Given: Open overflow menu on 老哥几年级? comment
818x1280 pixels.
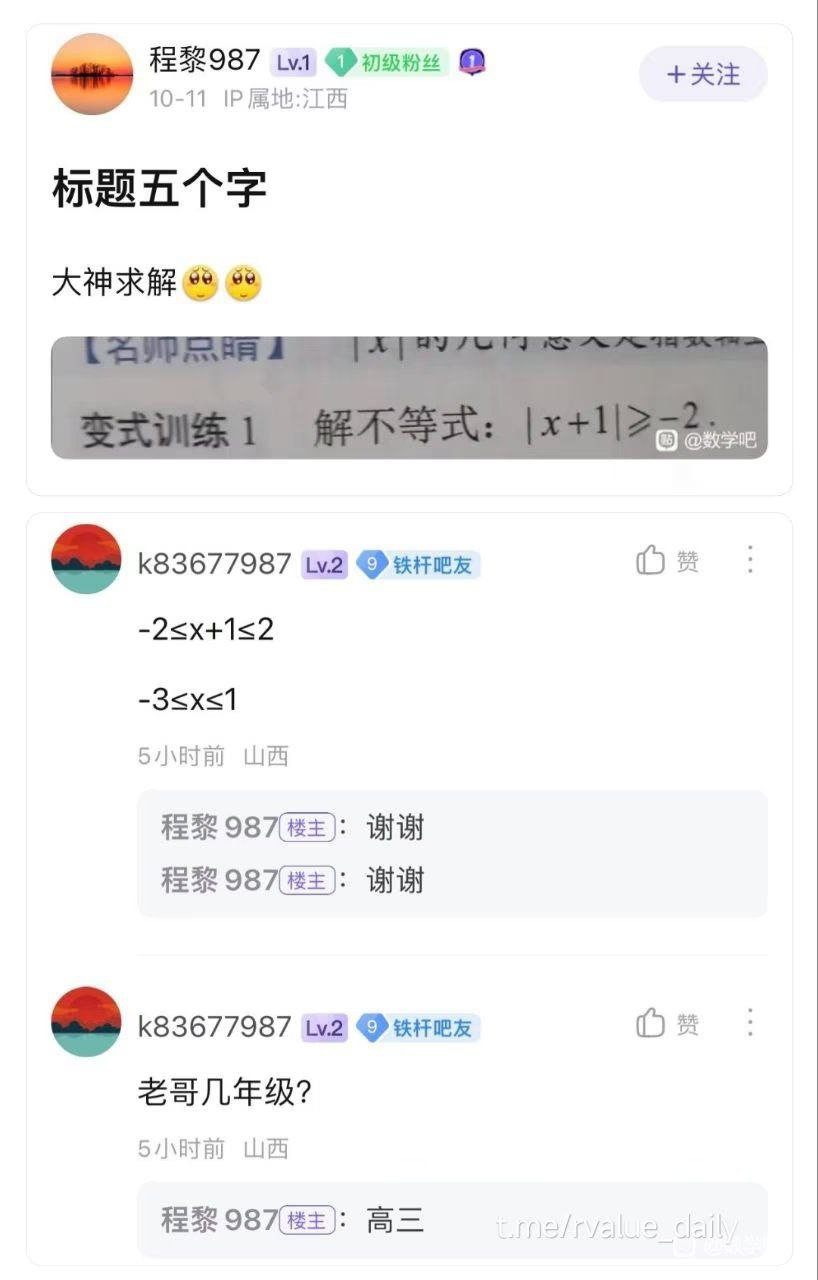Looking at the screenshot, I should [x=750, y=1023].
